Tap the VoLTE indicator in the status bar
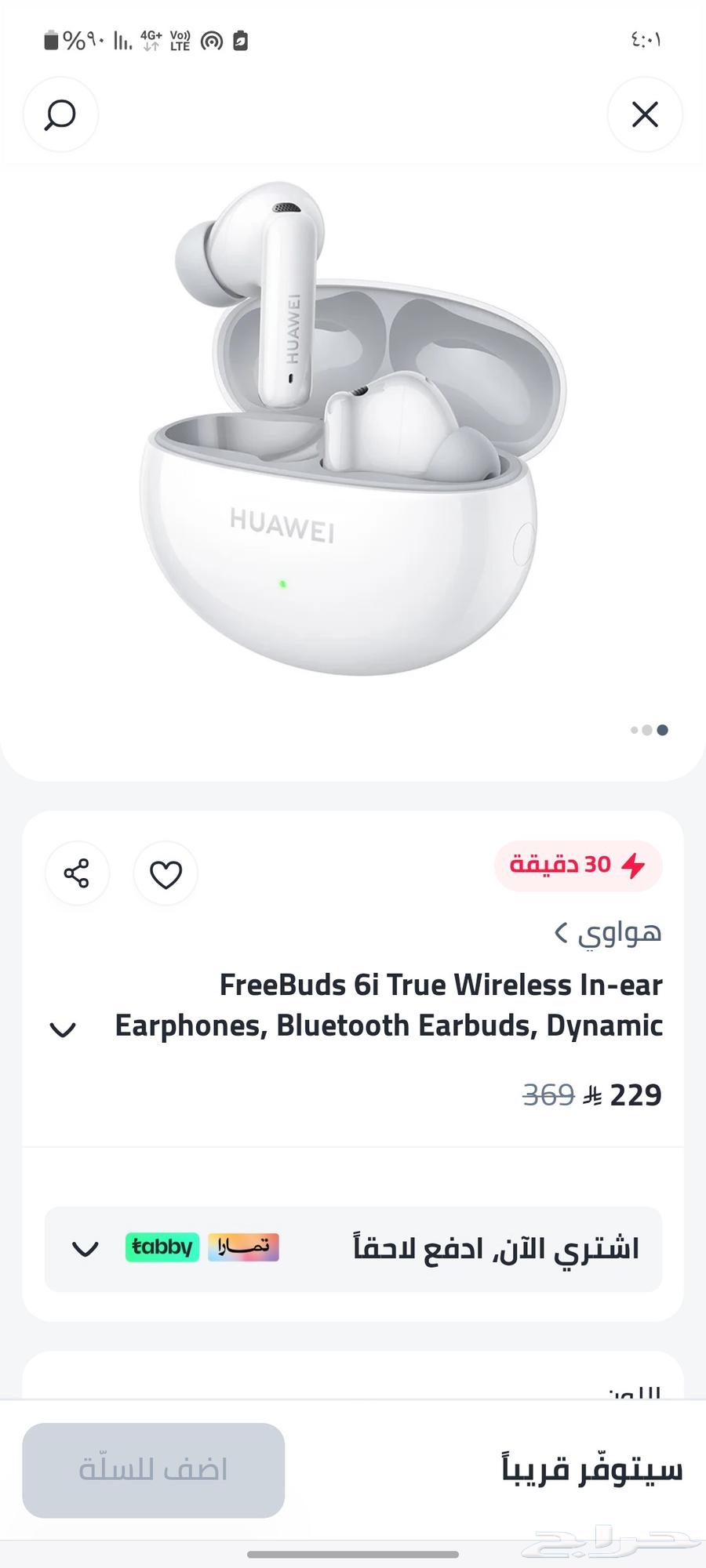Image resolution: width=706 pixels, height=1568 pixels. pos(180,39)
